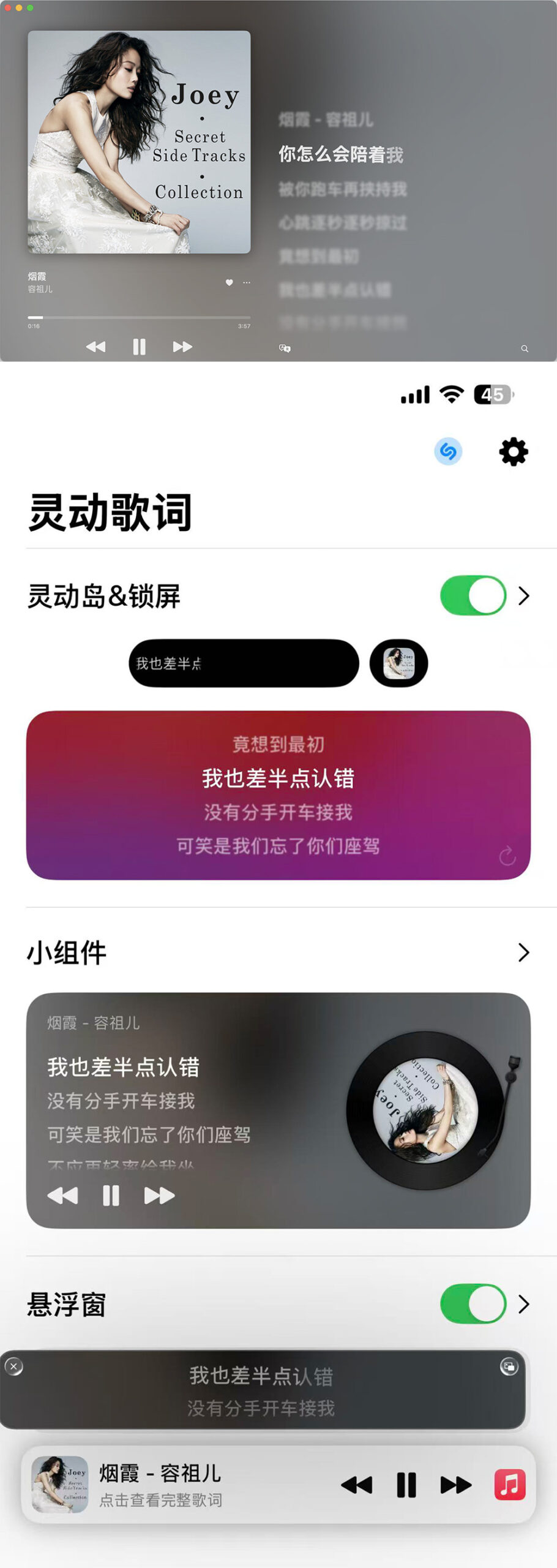Open the settings gear
Screen dimensions: 557x1568
click(x=513, y=452)
